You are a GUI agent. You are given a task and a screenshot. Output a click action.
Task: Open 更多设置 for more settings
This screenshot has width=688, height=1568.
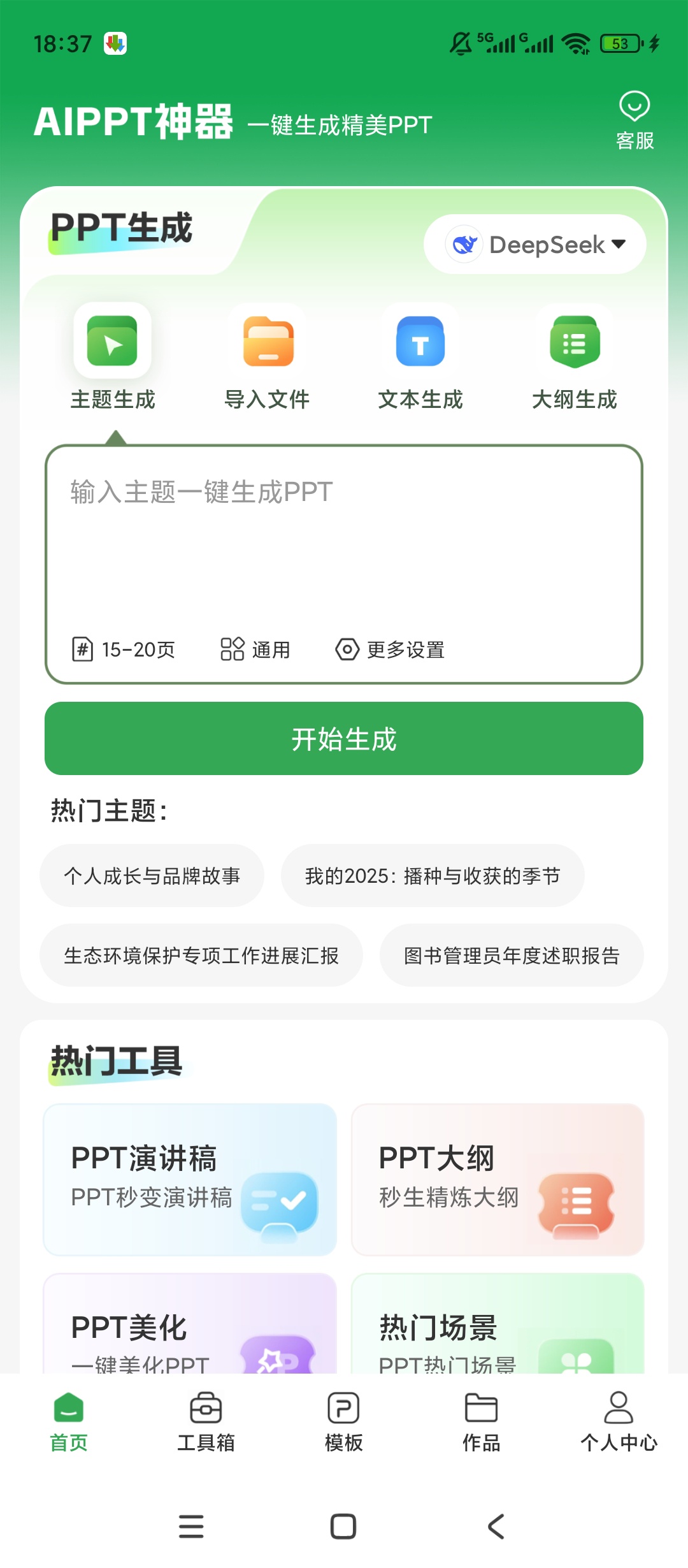click(x=391, y=650)
